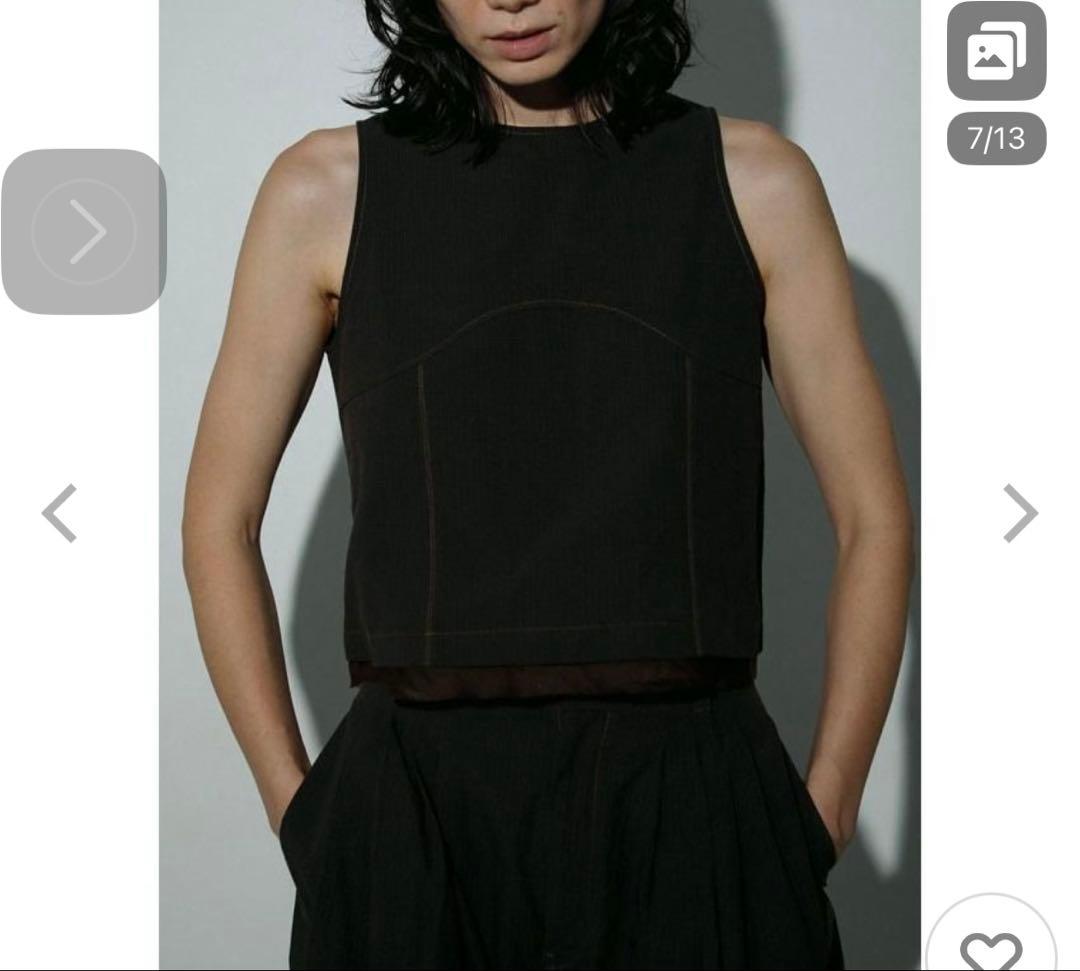
Task: Like this item with the heart
Action: pyautogui.click(x=990, y=947)
